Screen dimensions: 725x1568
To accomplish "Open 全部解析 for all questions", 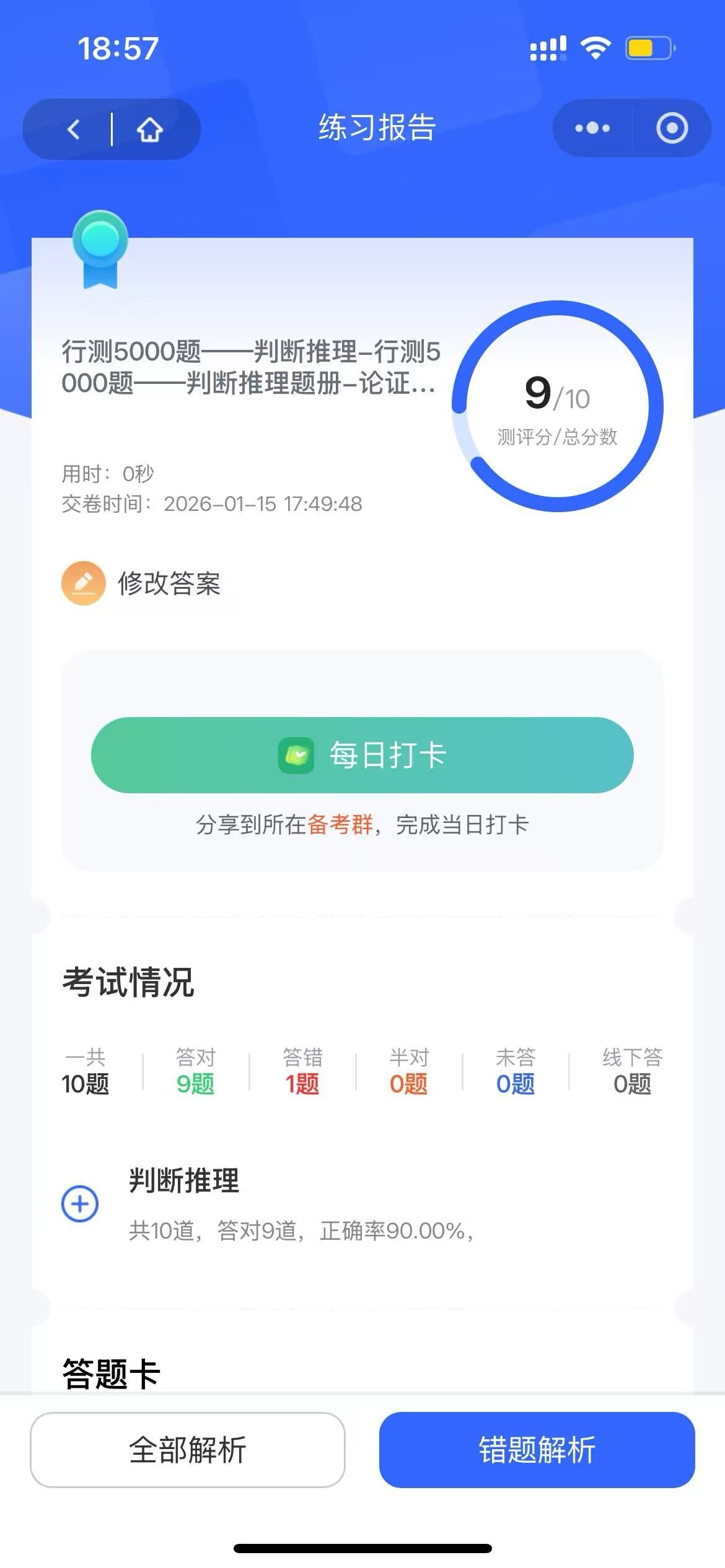I will pos(188,1450).
